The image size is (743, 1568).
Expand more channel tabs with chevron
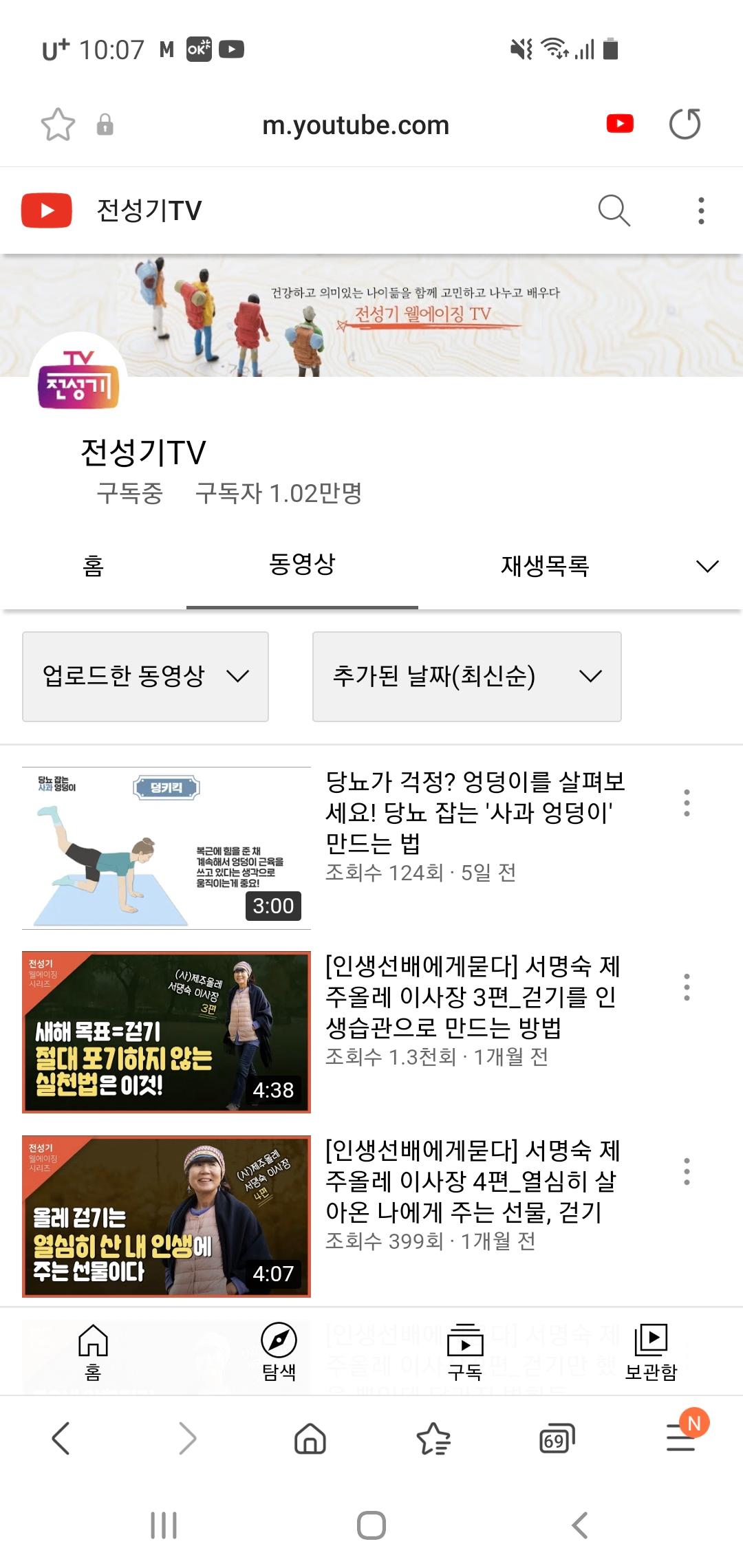[x=707, y=566]
